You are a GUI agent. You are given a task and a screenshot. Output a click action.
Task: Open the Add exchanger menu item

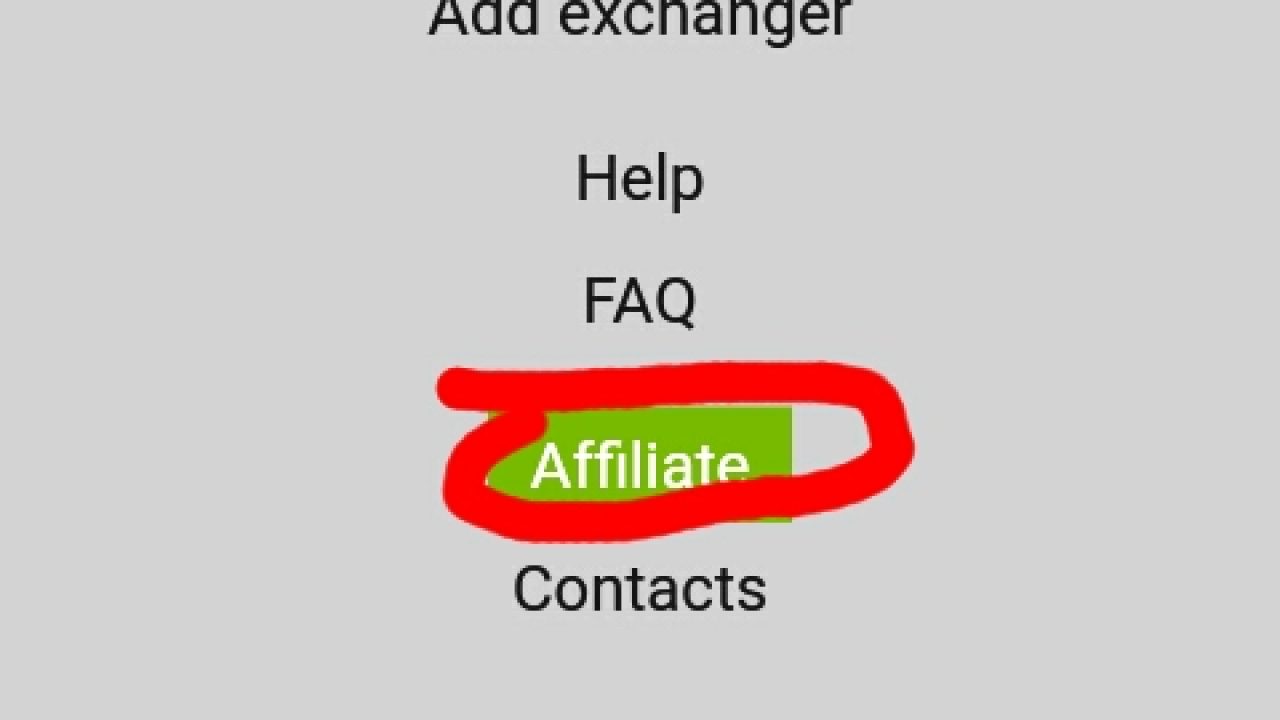point(640,16)
